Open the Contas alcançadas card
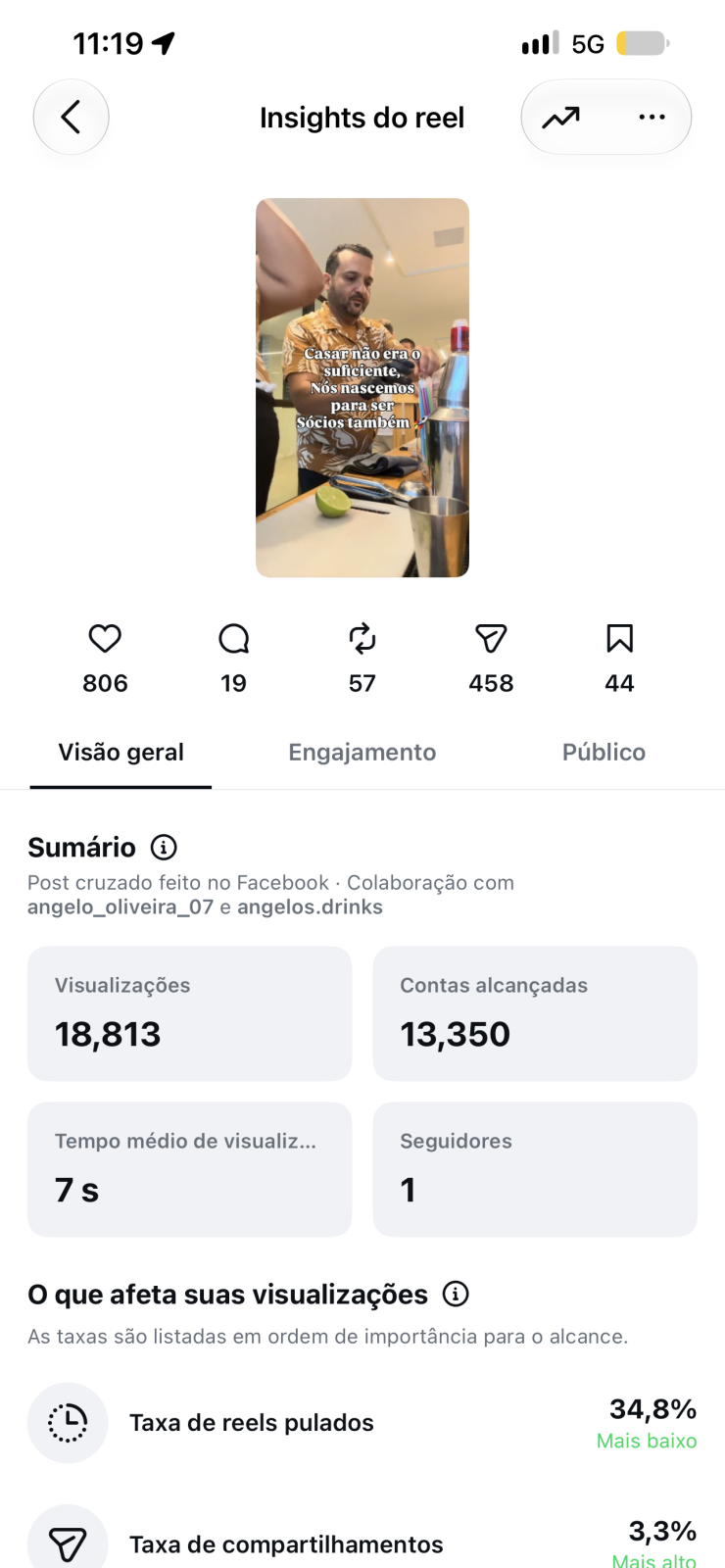The height and width of the screenshot is (1568, 725). (535, 1013)
